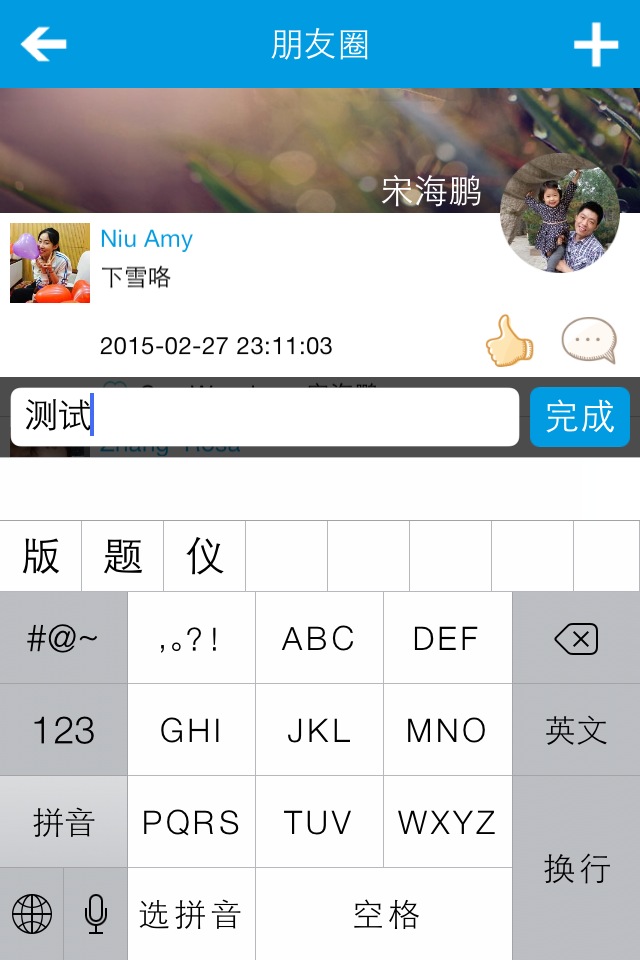Focus the comment text field containing 测试
The width and height of the screenshot is (640, 960).
pos(265,416)
